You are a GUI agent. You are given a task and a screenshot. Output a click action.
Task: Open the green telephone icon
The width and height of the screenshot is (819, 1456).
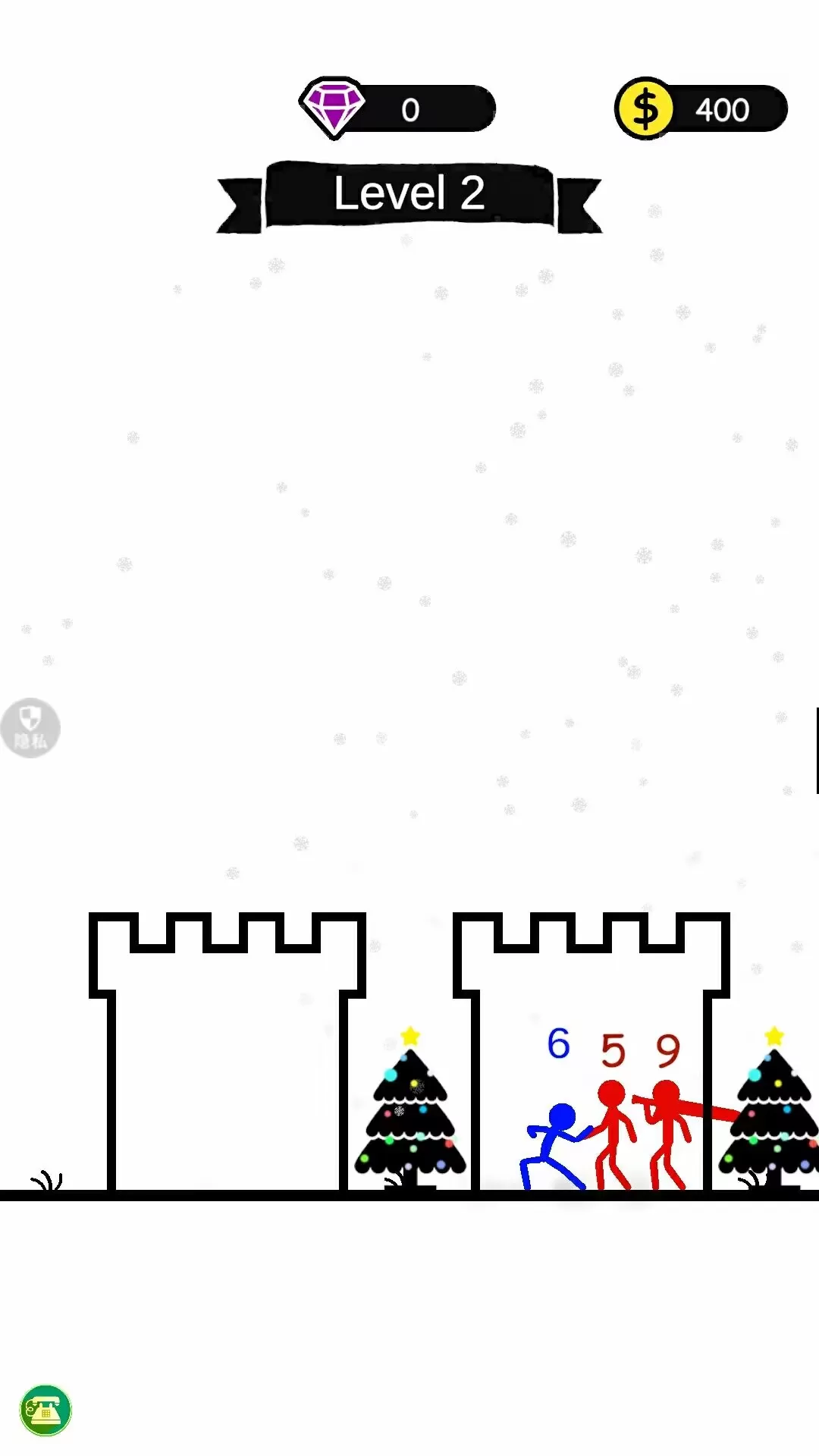(x=45, y=1410)
